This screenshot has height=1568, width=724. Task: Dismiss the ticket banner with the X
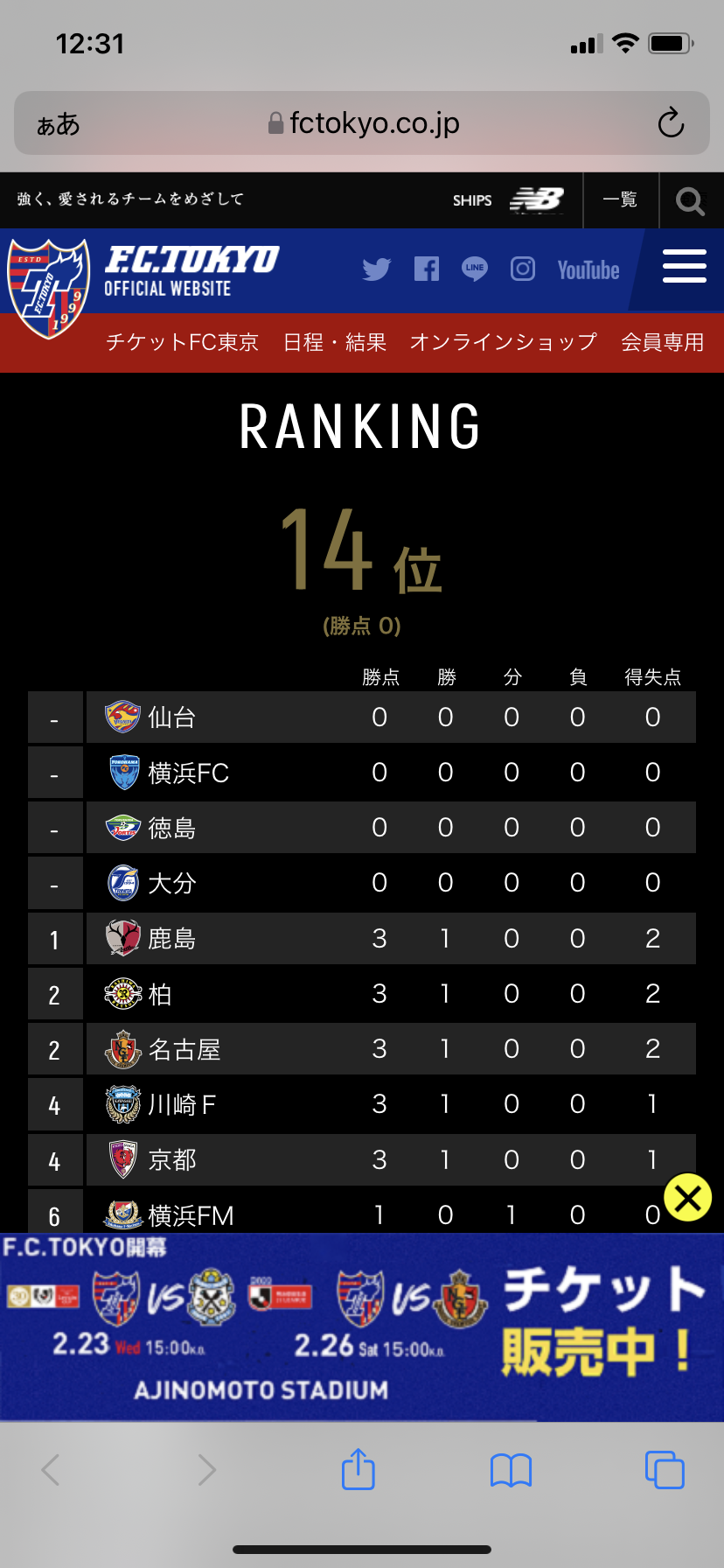pos(688,1198)
